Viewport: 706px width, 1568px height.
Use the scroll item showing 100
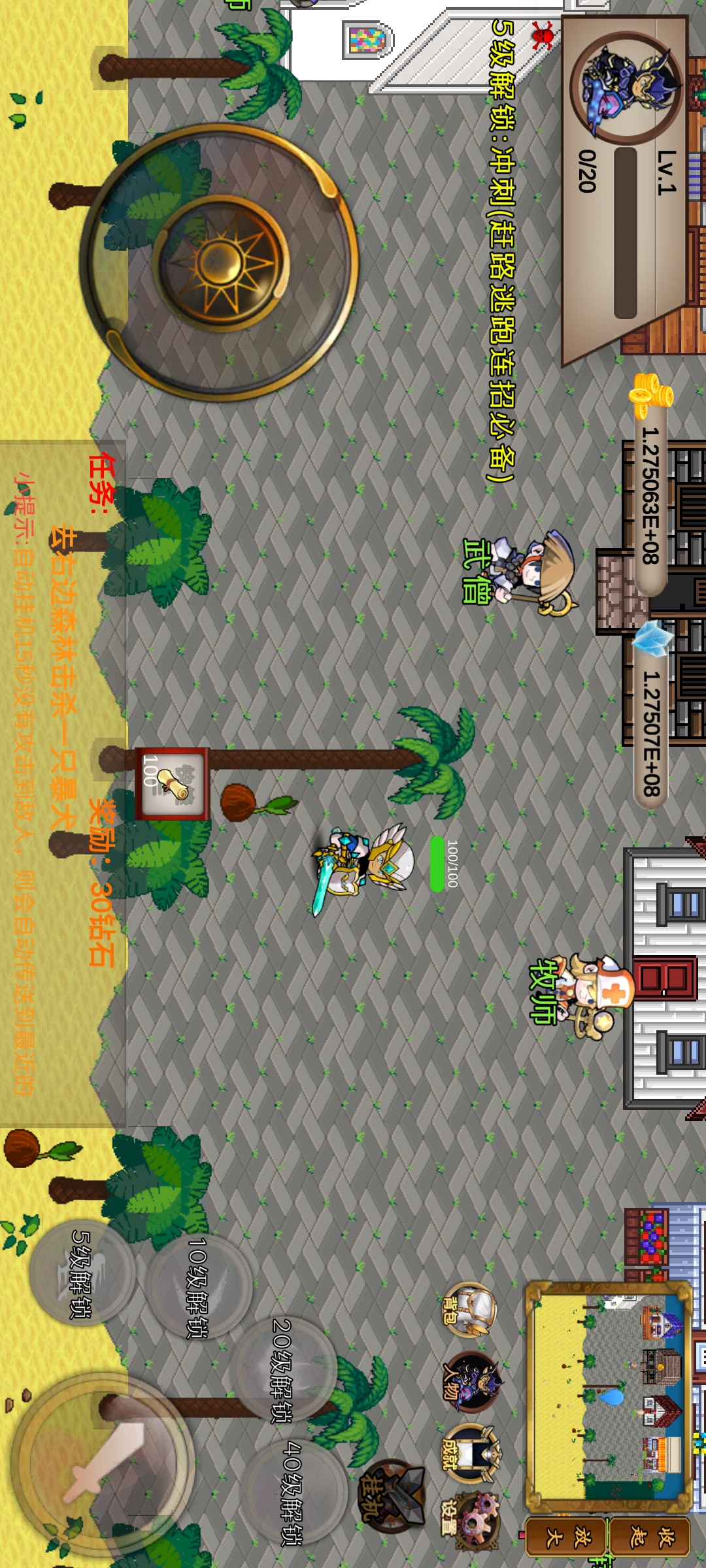172,783
